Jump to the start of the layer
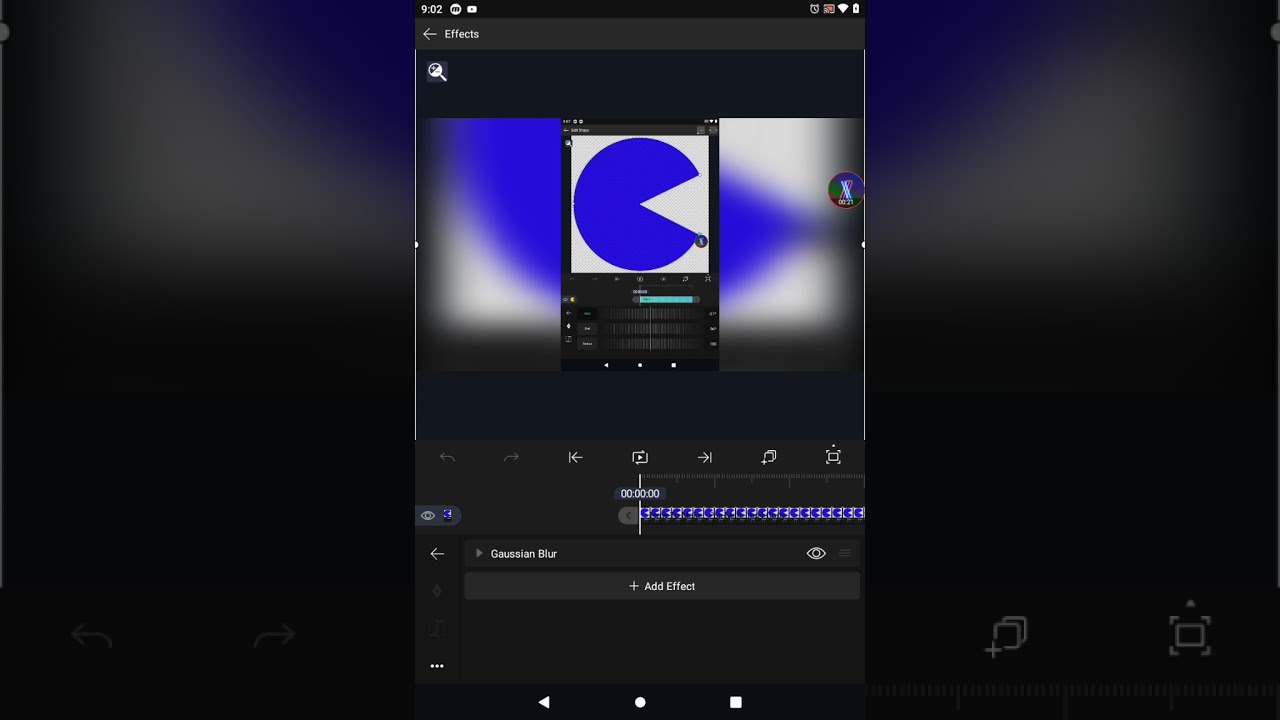This screenshot has width=1280, height=720. (x=575, y=457)
